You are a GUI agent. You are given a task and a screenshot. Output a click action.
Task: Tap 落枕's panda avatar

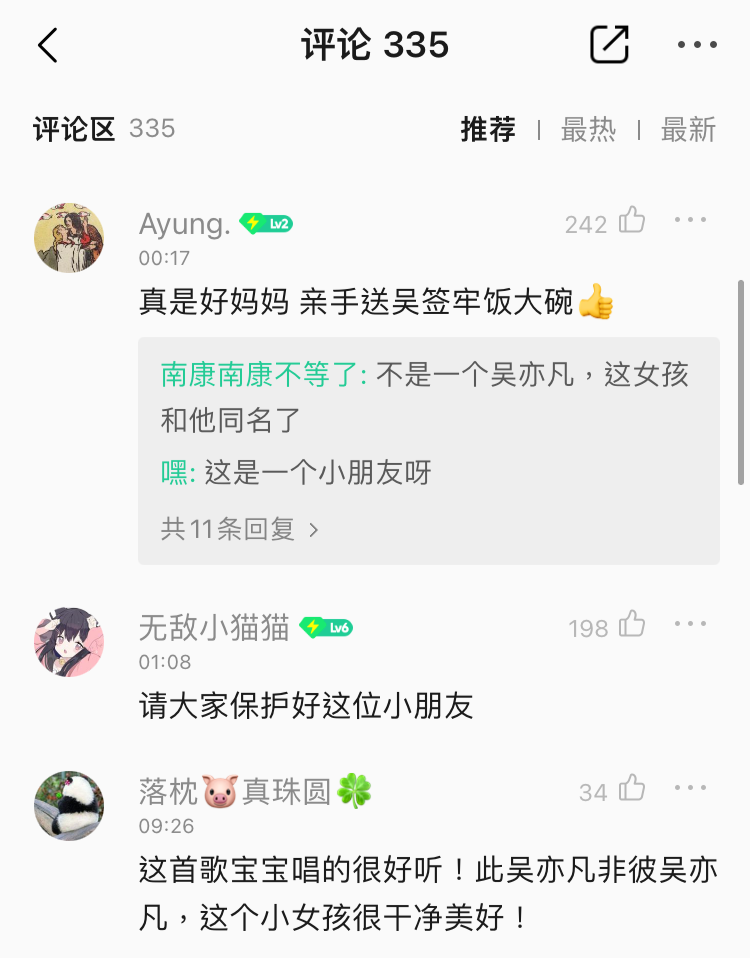pyautogui.click(x=69, y=806)
